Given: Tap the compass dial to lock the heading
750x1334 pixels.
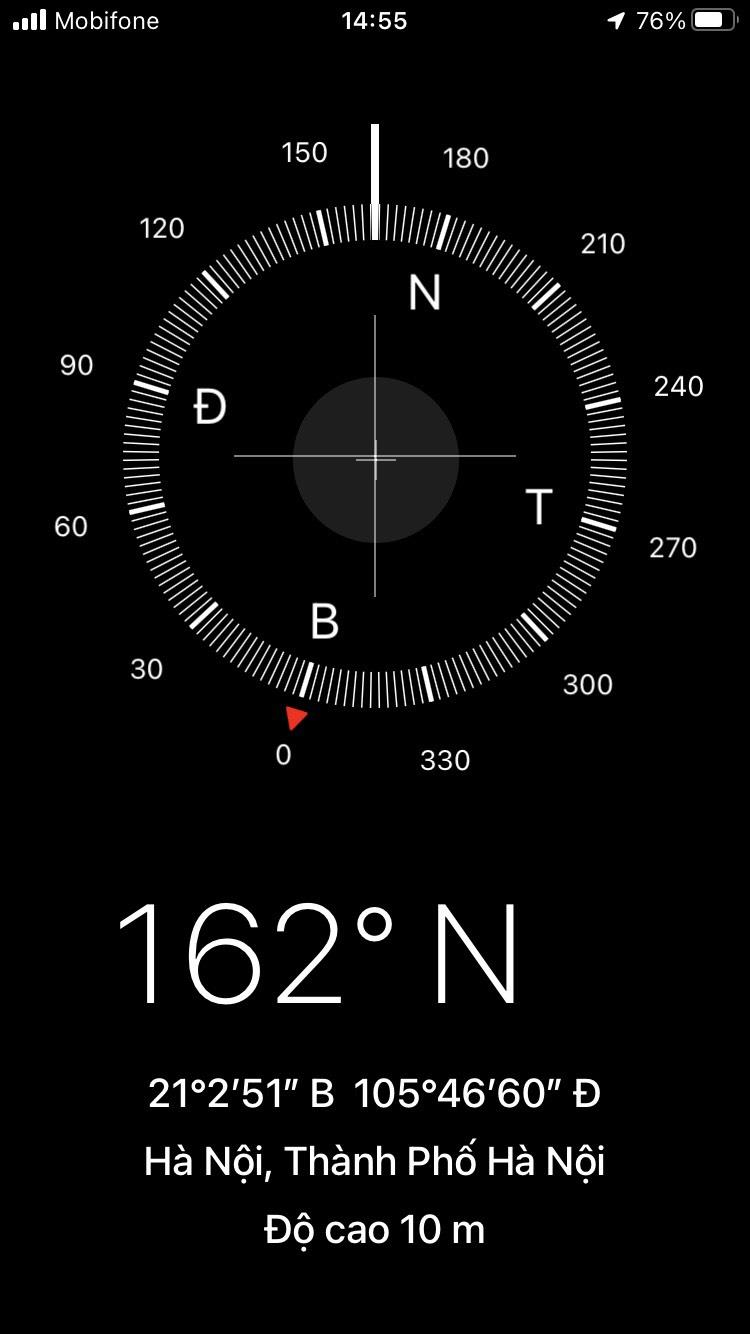Looking at the screenshot, I should point(375,456).
